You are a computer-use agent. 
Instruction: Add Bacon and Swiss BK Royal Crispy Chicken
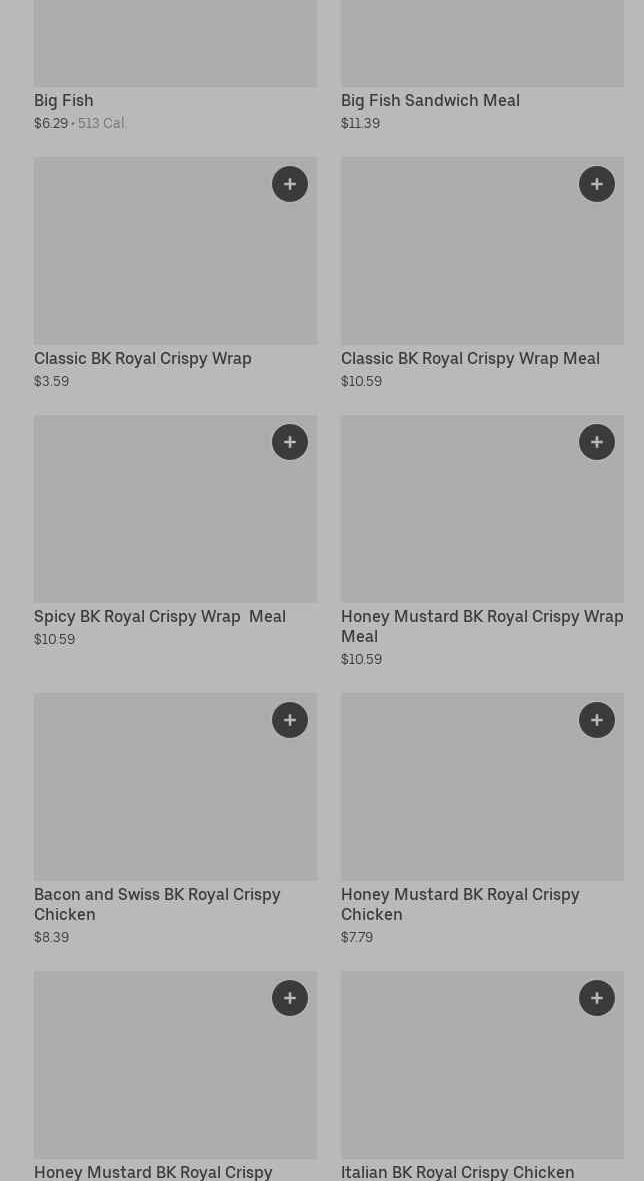pyautogui.click(x=289, y=720)
